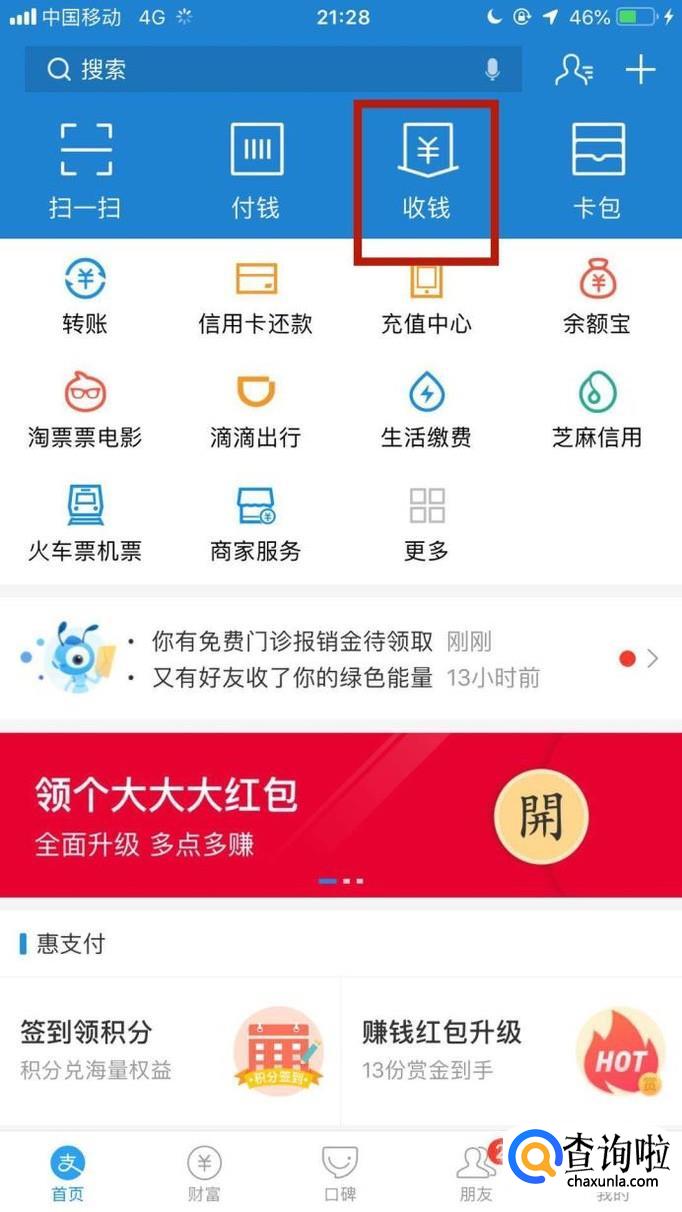Open 扫一扫 scanner
682x1212 pixels.
tap(85, 170)
